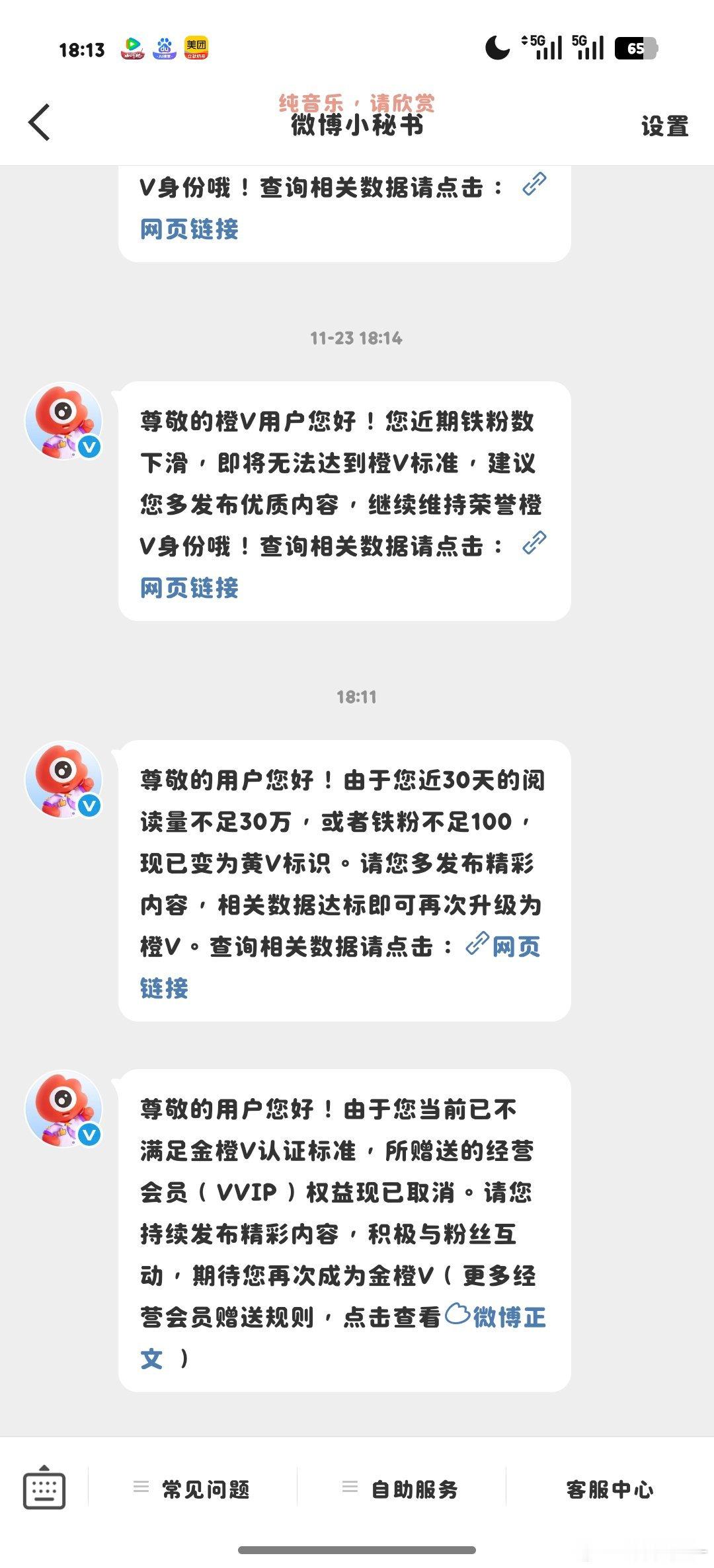Screen dimensions: 714x1568
Task: Tap the battery indicator showing 65
Action: [637, 48]
